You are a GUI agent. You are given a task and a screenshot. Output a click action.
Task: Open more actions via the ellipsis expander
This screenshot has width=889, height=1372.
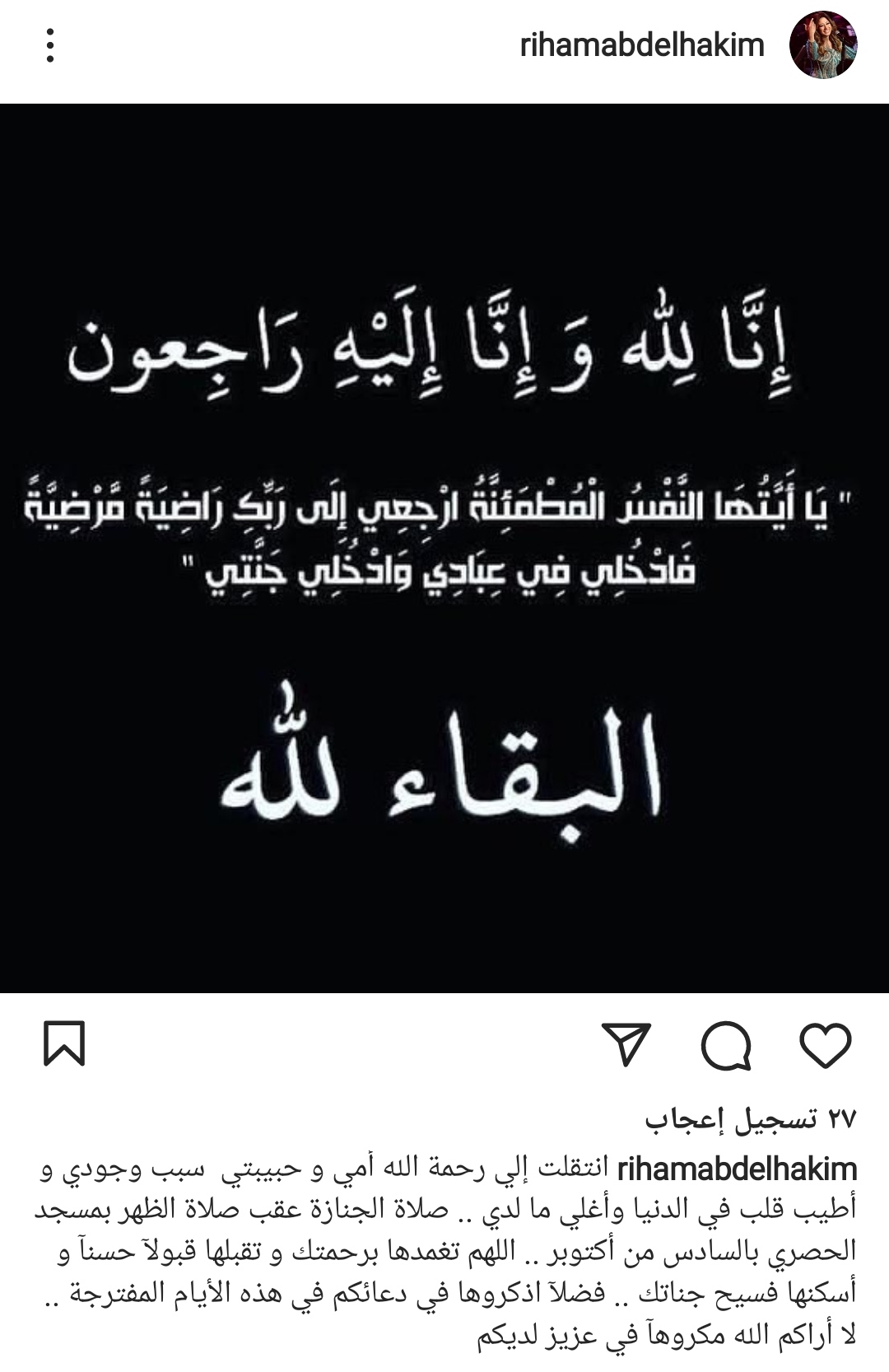(x=52, y=46)
